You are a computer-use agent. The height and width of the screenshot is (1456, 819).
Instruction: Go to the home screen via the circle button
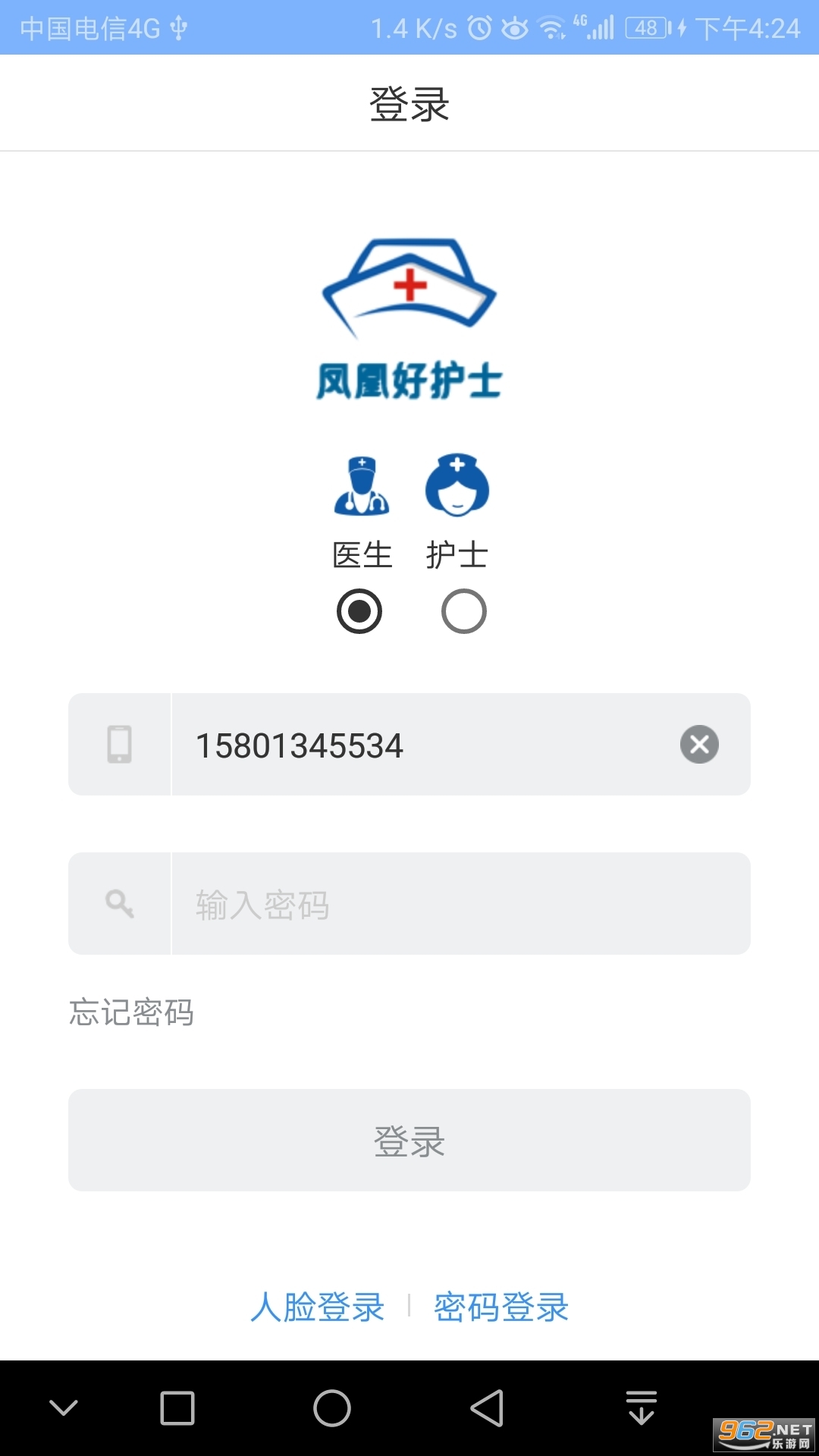click(332, 1408)
